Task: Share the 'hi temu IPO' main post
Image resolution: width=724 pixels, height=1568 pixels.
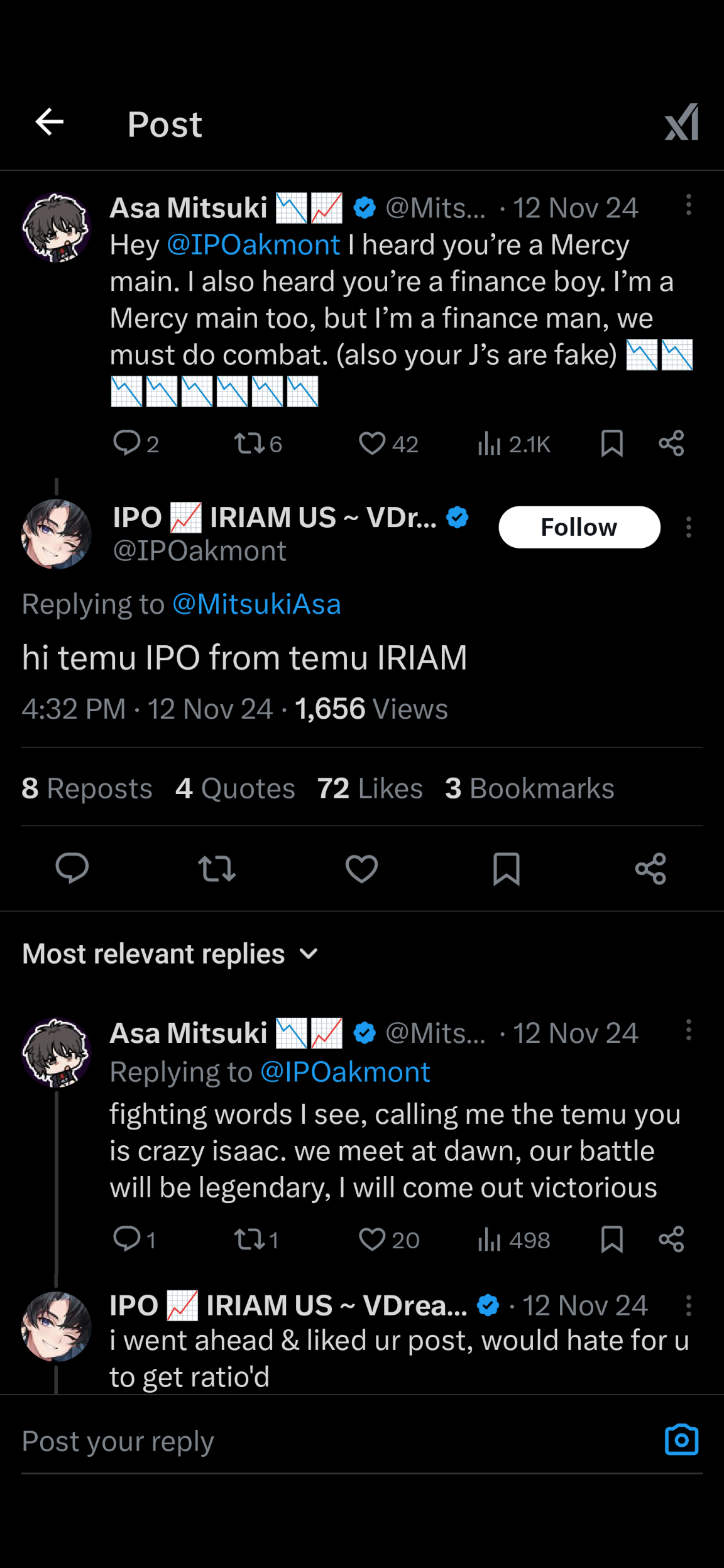Action: [650, 869]
